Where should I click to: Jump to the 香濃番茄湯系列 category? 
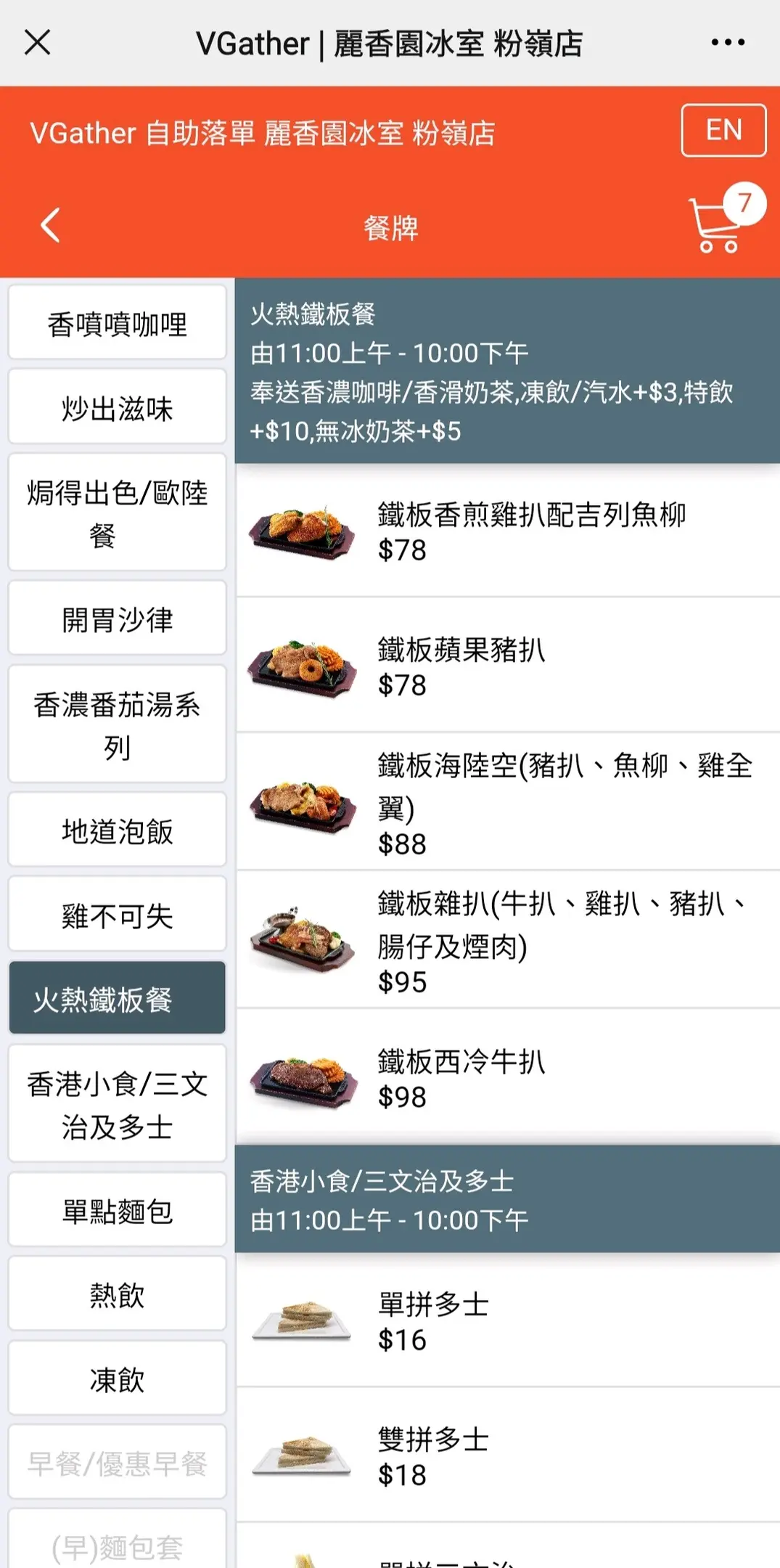click(x=118, y=724)
